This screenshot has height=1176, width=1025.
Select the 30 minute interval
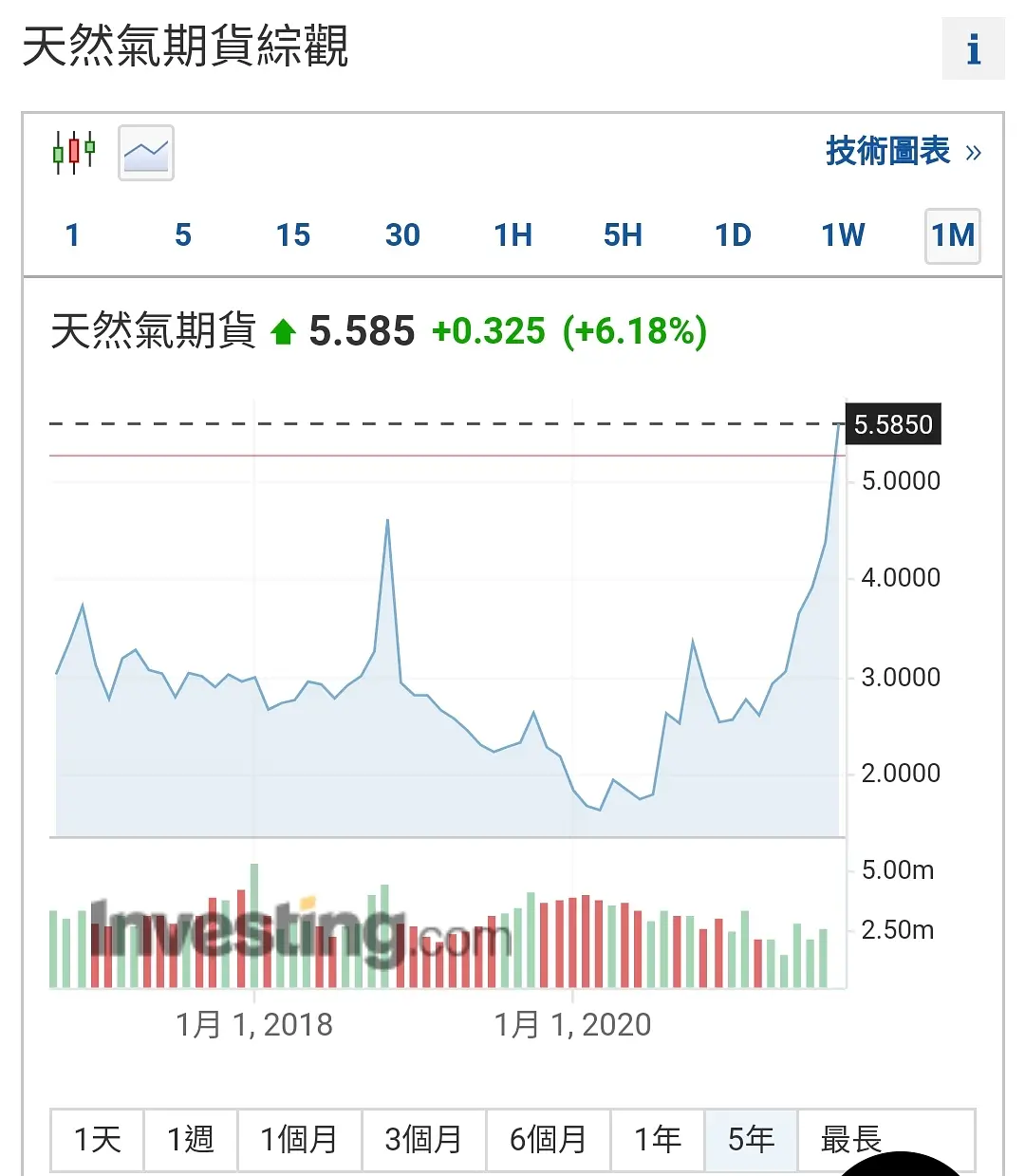tap(402, 234)
